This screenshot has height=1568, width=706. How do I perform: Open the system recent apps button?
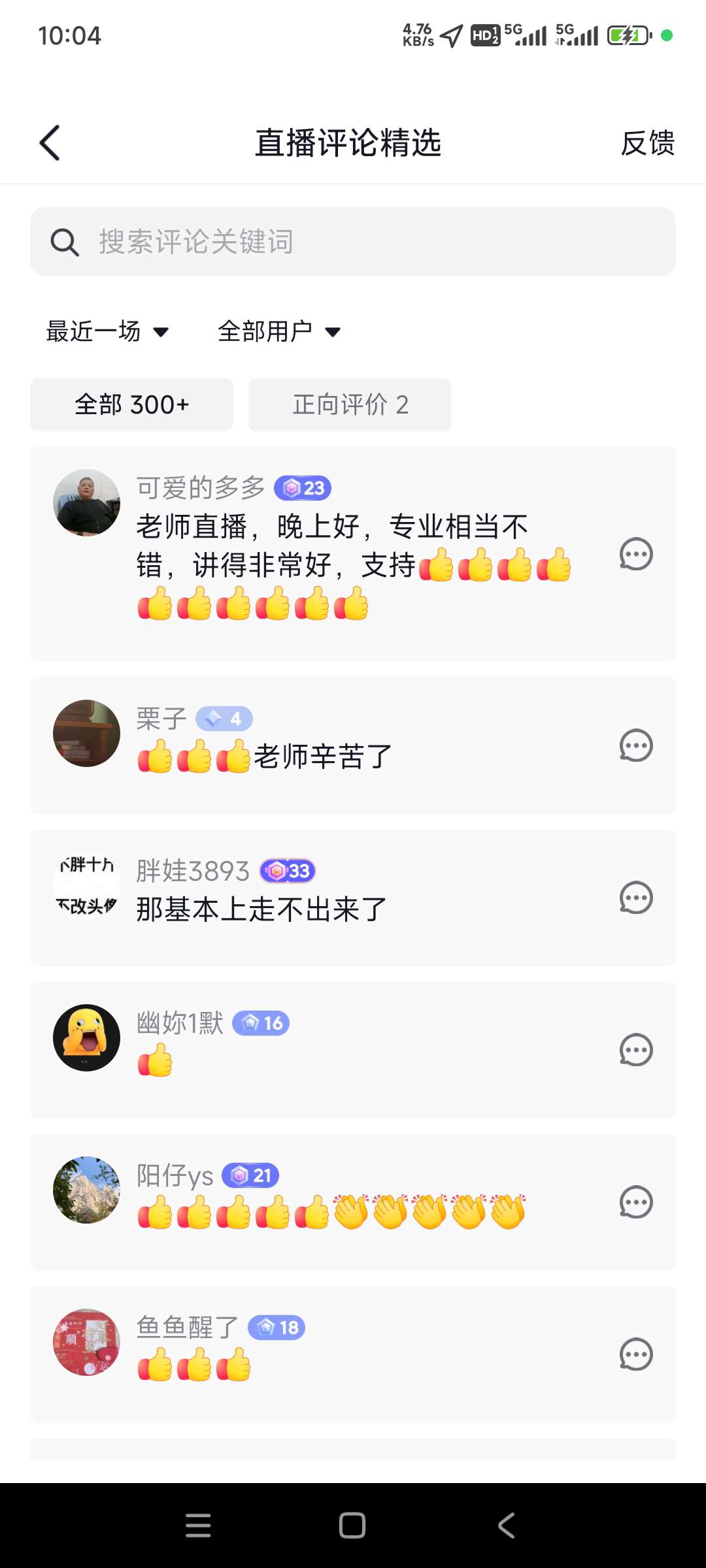point(198,1526)
